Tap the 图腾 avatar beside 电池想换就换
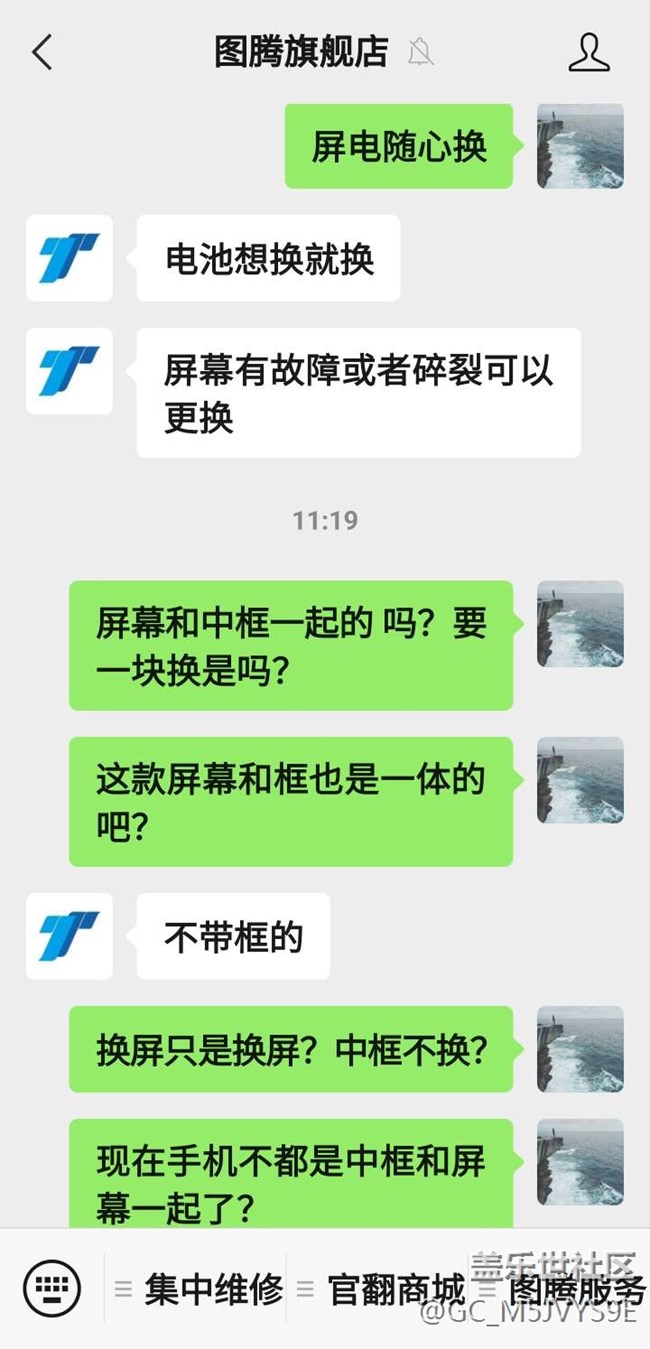 pyautogui.click(x=69, y=258)
